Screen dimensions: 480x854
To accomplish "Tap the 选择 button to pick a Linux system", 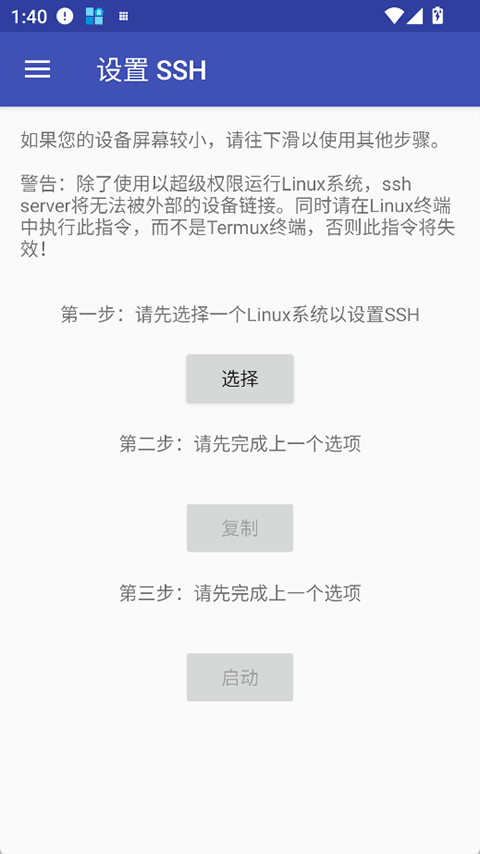I will (240, 379).
